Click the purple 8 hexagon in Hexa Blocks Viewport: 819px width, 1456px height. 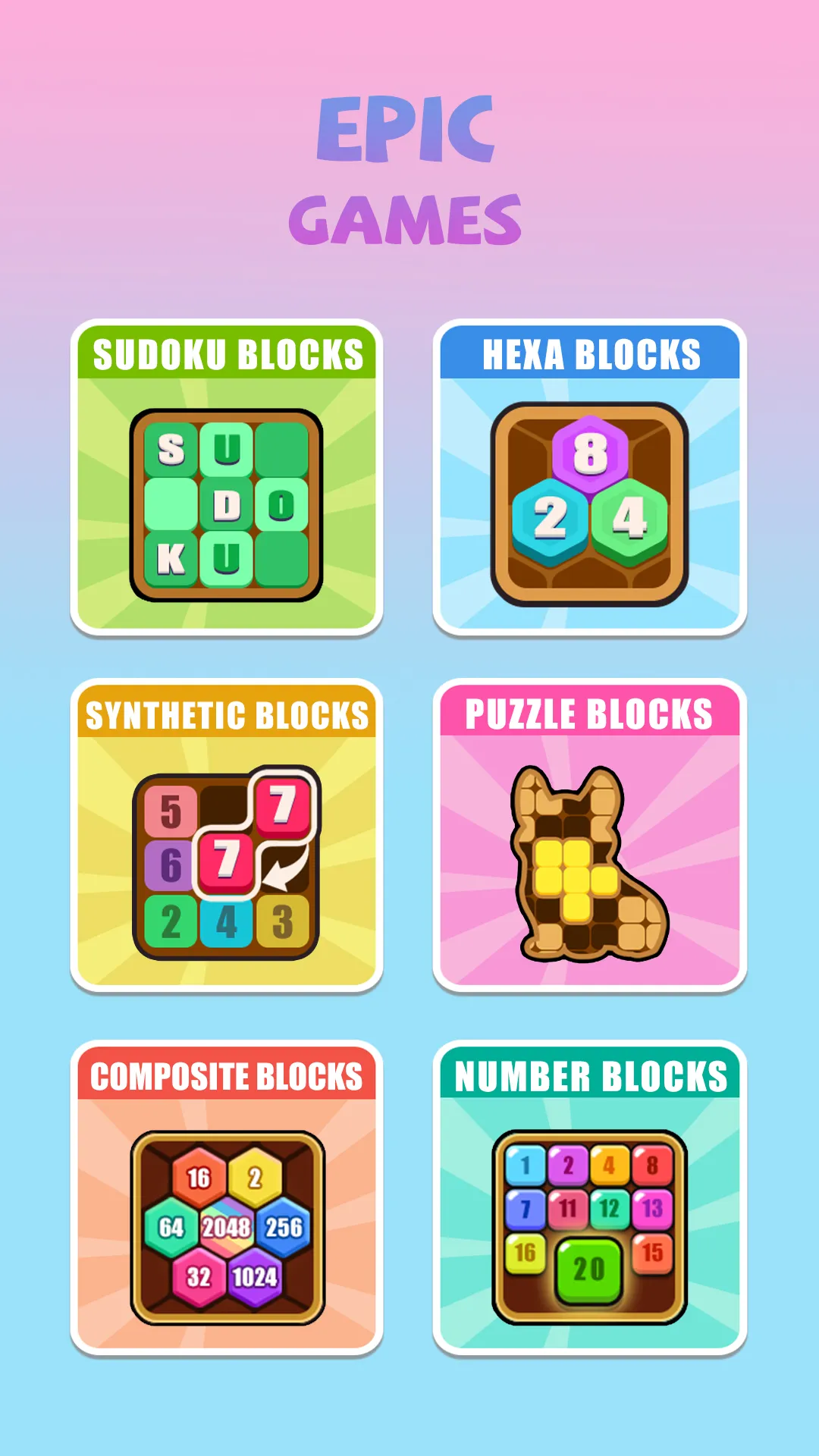tap(588, 455)
